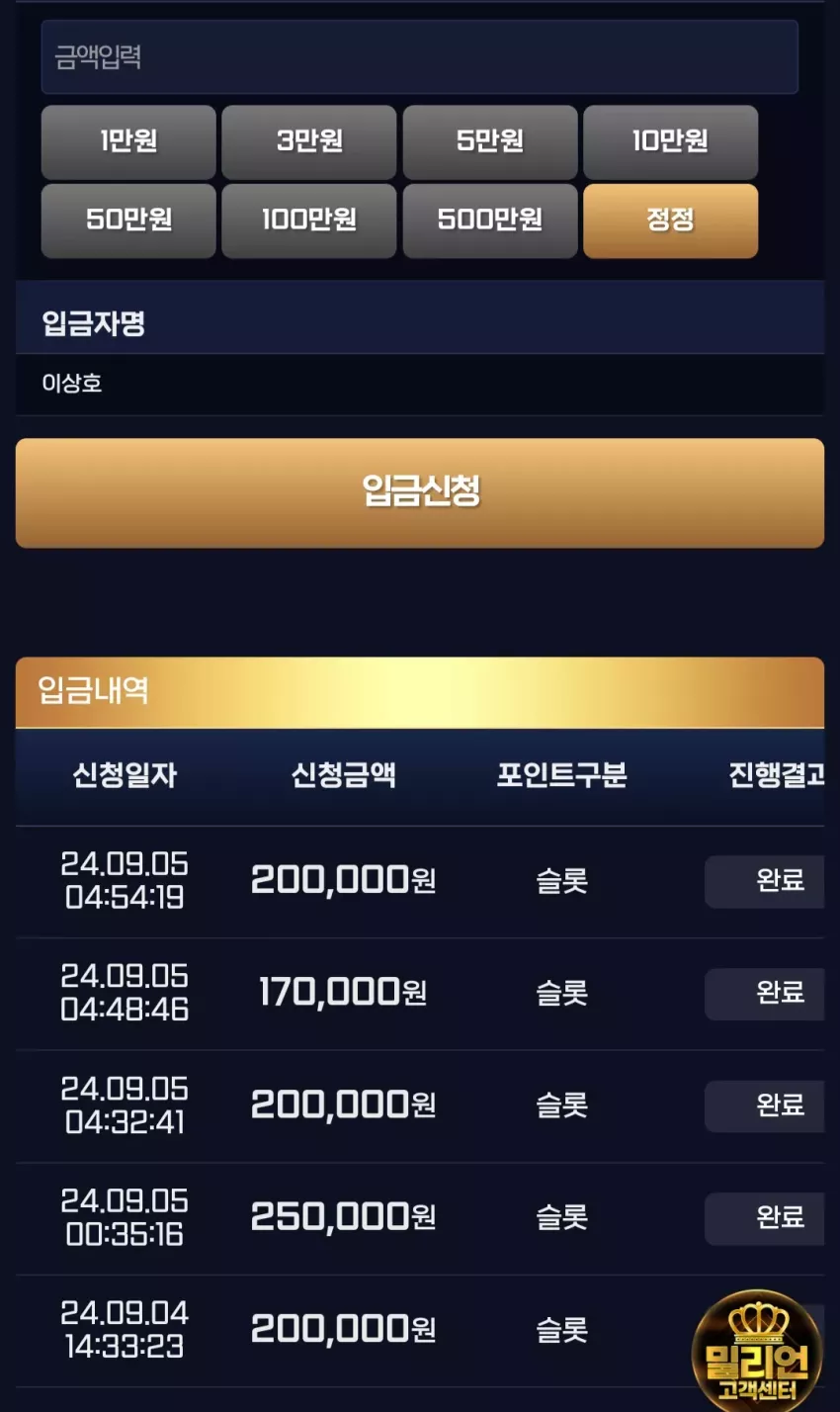Submit the deposit with 입금신청

coord(420,492)
